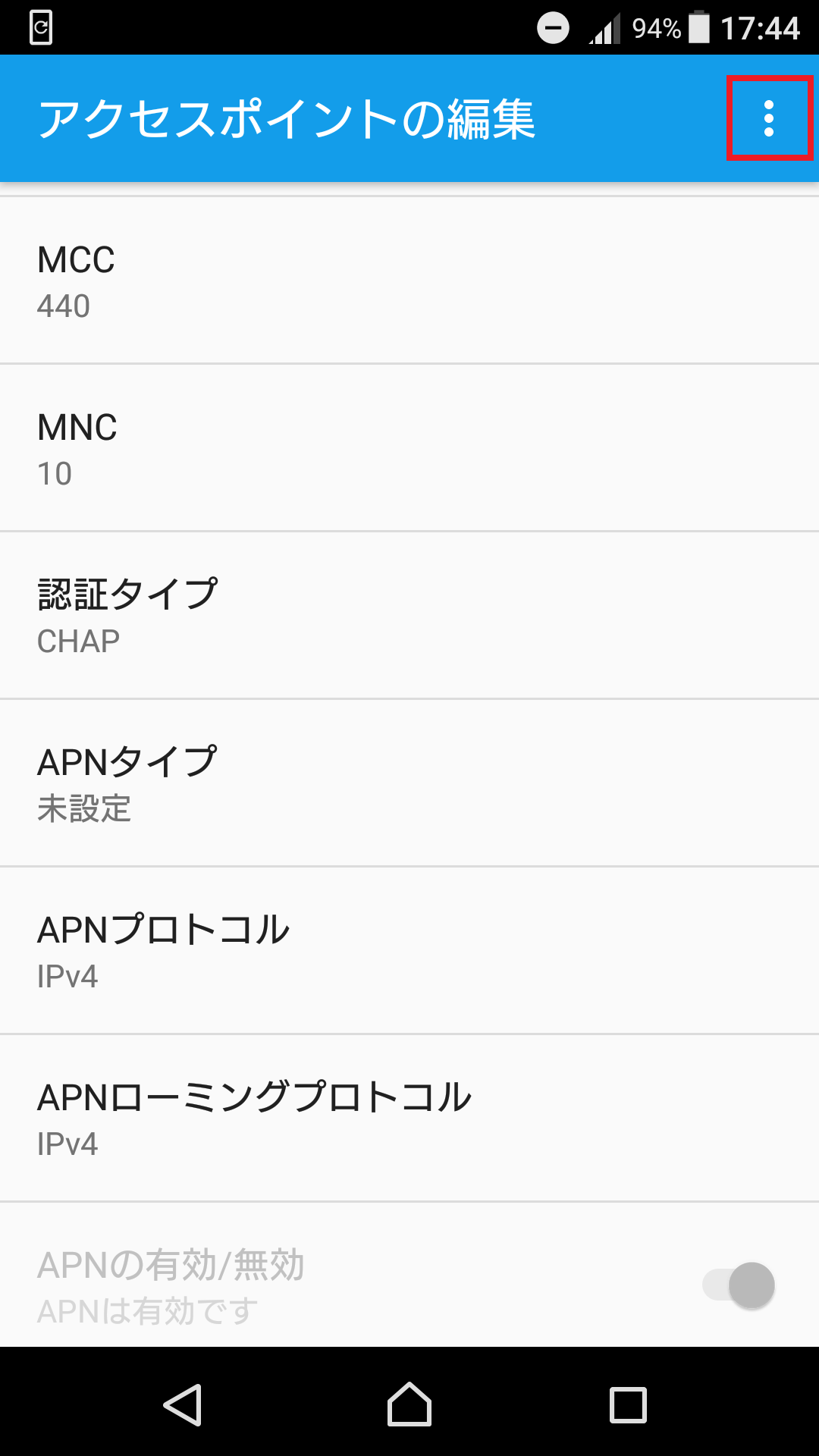Screen dimensions: 819x1456
Task: Open the overflow menu in the action bar
Action: click(x=768, y=118)
